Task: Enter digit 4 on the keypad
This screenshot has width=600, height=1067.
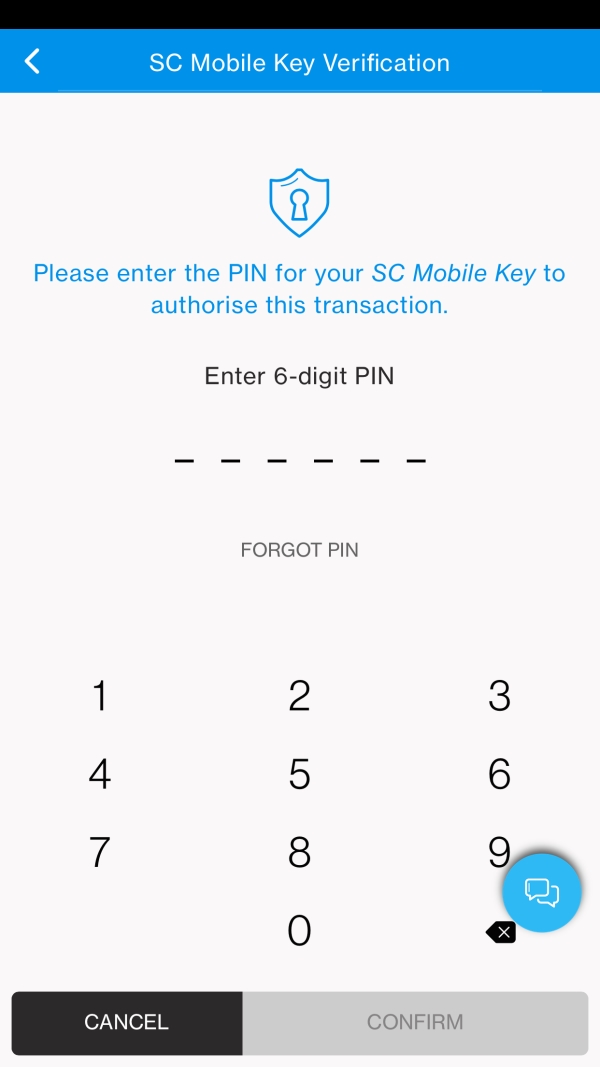Action: (100, 773)
